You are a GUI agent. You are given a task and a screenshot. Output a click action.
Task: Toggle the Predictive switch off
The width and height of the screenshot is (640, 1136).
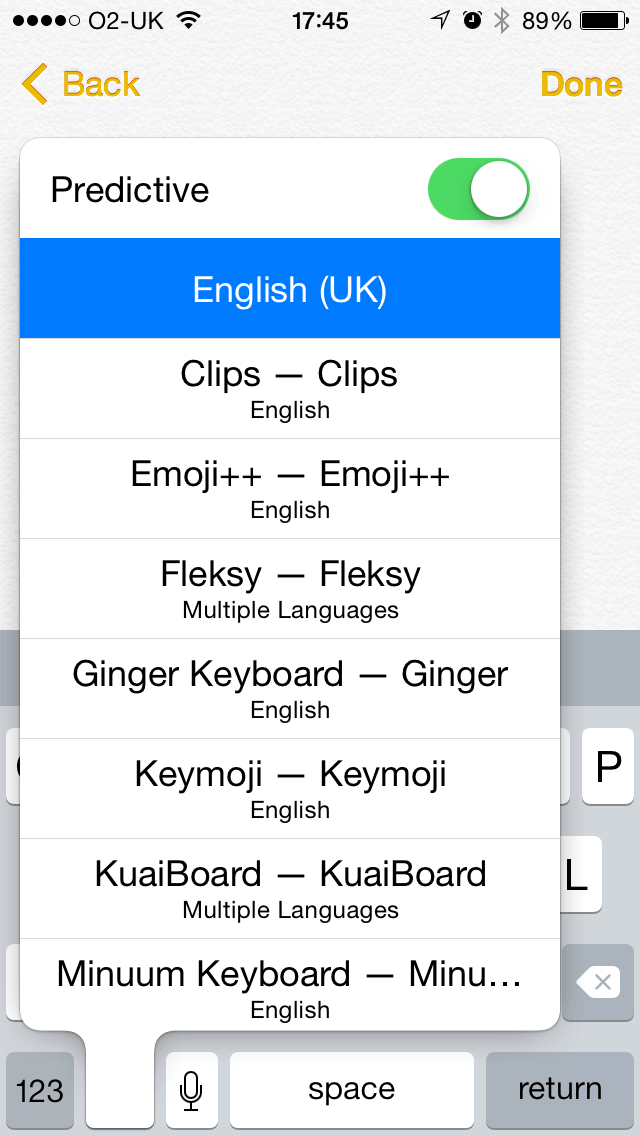click(478, 190)
